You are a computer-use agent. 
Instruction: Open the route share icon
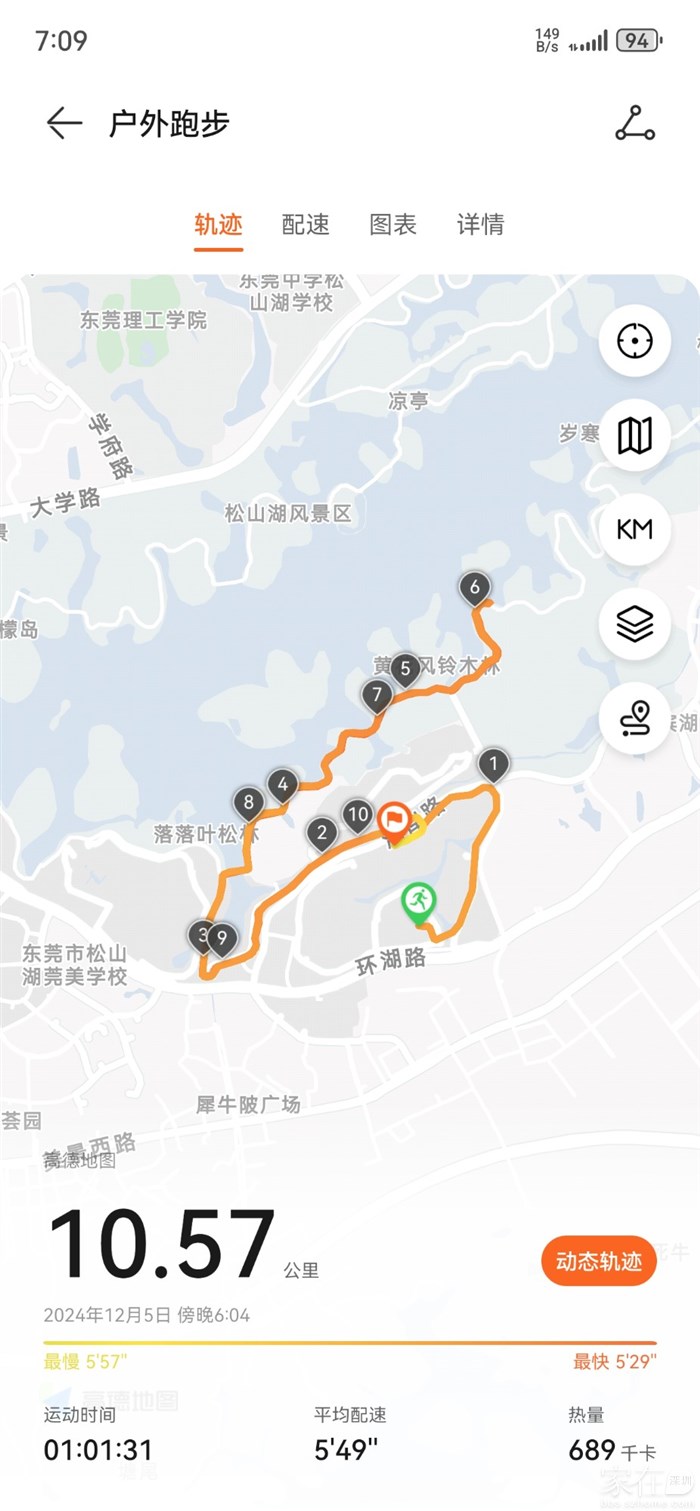point(634,123)
